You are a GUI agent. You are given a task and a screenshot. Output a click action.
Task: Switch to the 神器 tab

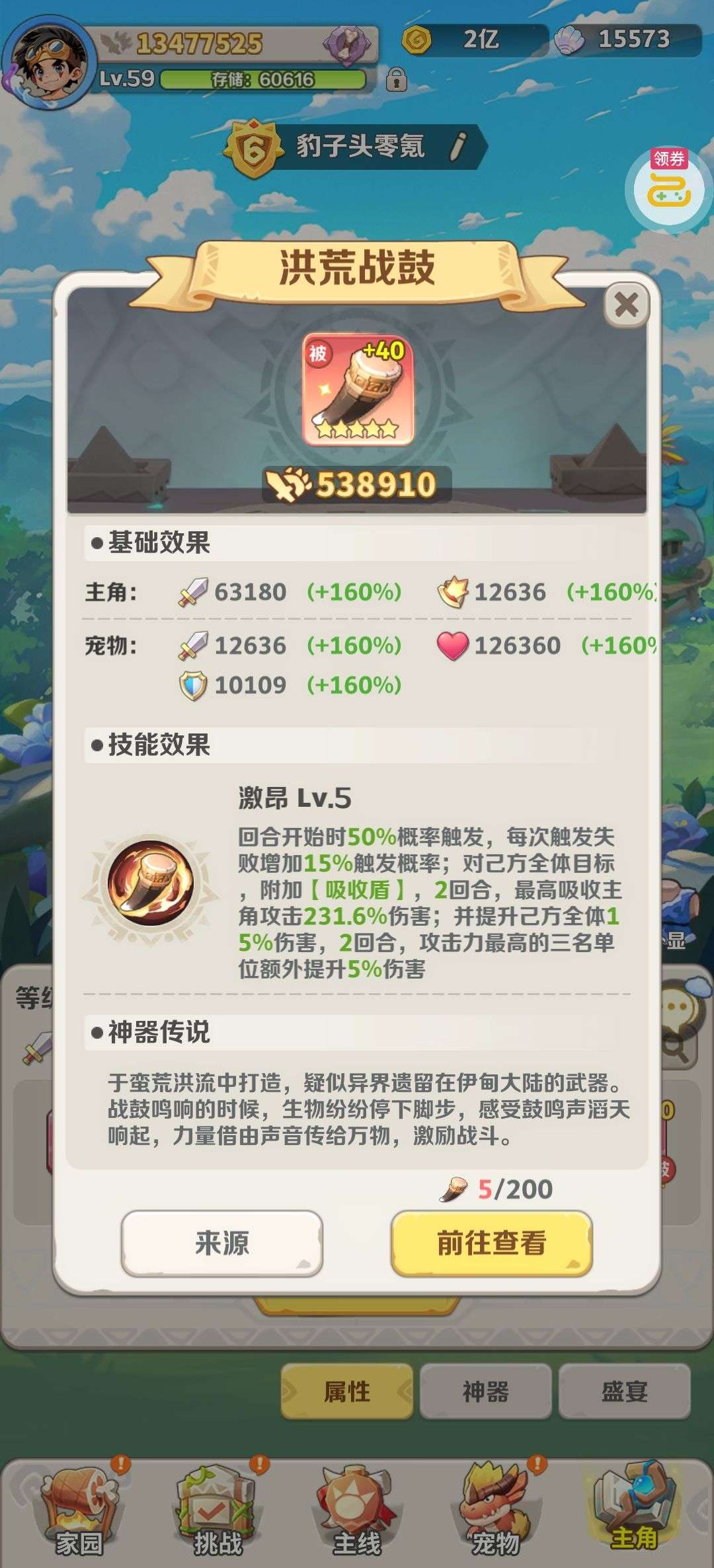485,1392
